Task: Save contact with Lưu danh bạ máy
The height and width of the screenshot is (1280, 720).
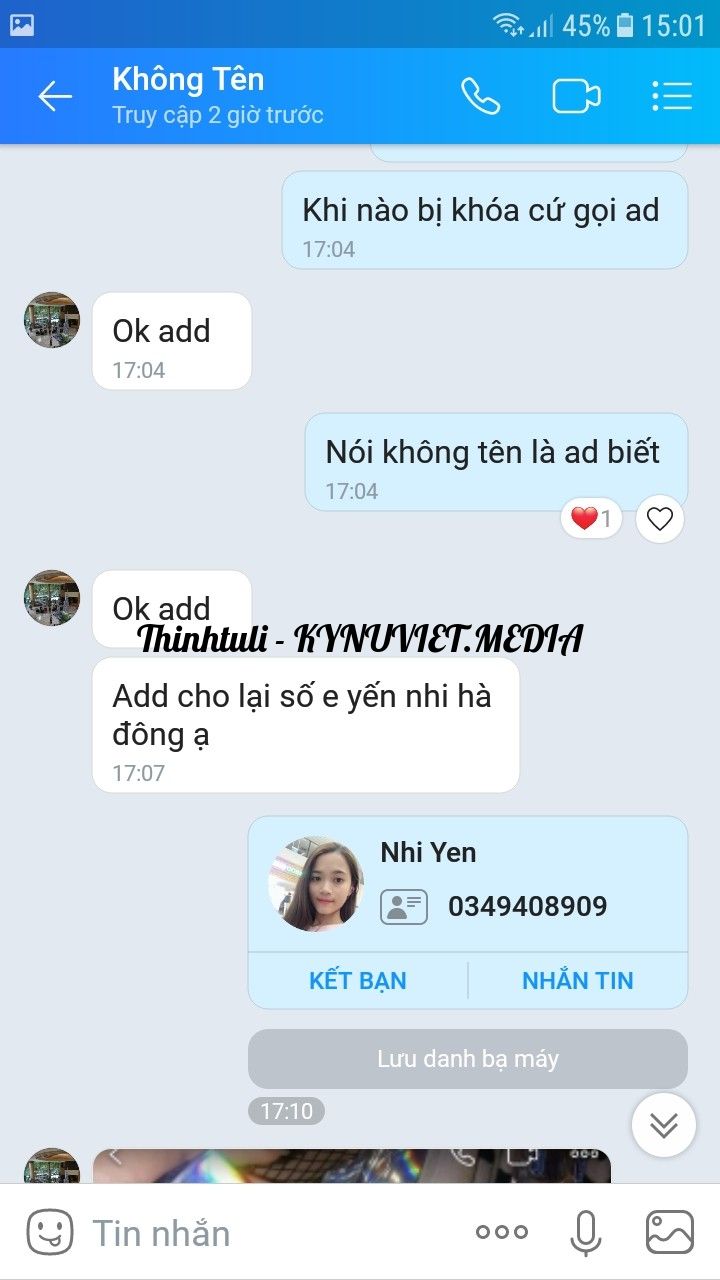Action: 468,1059
